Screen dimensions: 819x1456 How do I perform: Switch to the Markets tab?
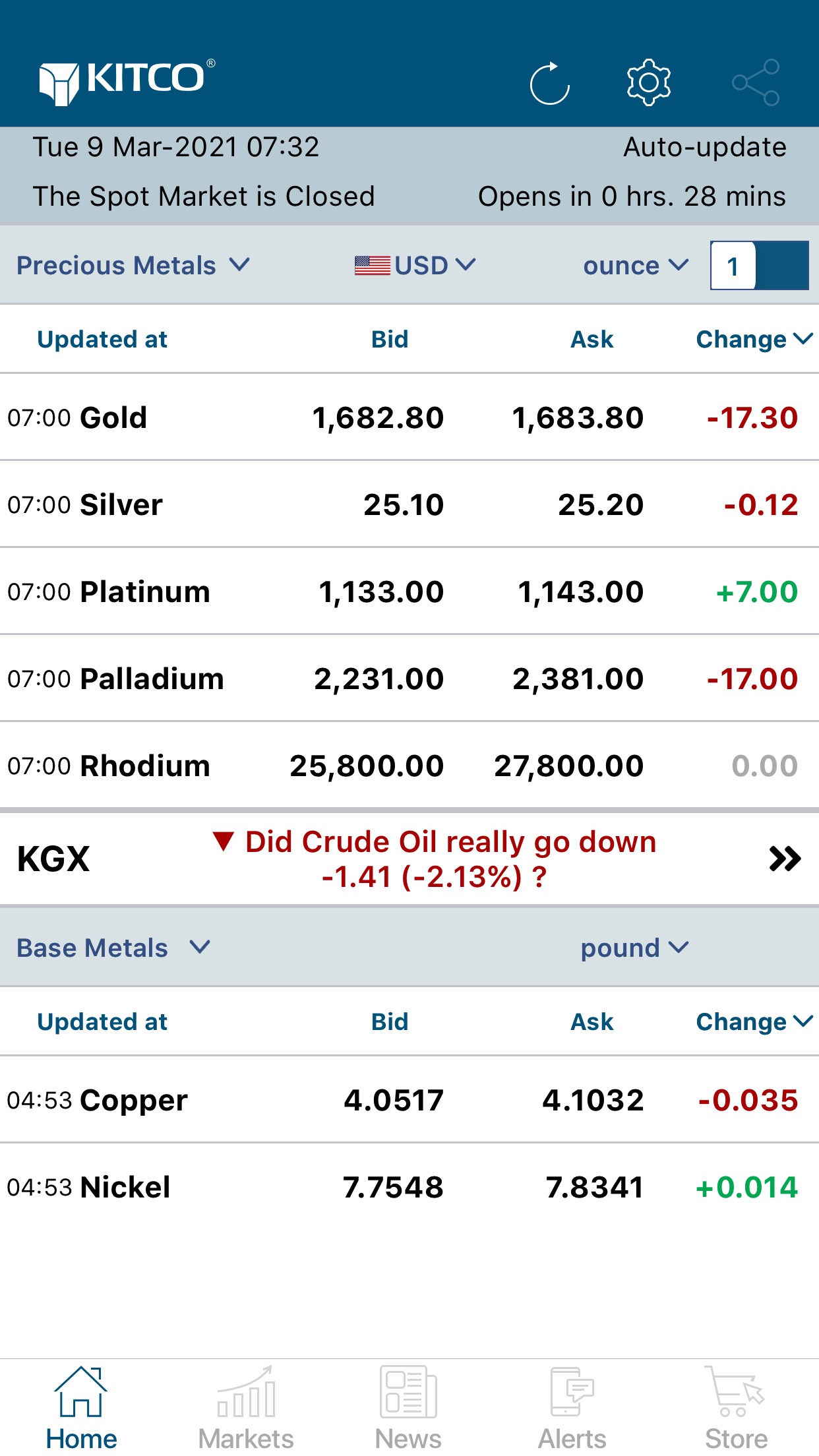[246, 1409]
